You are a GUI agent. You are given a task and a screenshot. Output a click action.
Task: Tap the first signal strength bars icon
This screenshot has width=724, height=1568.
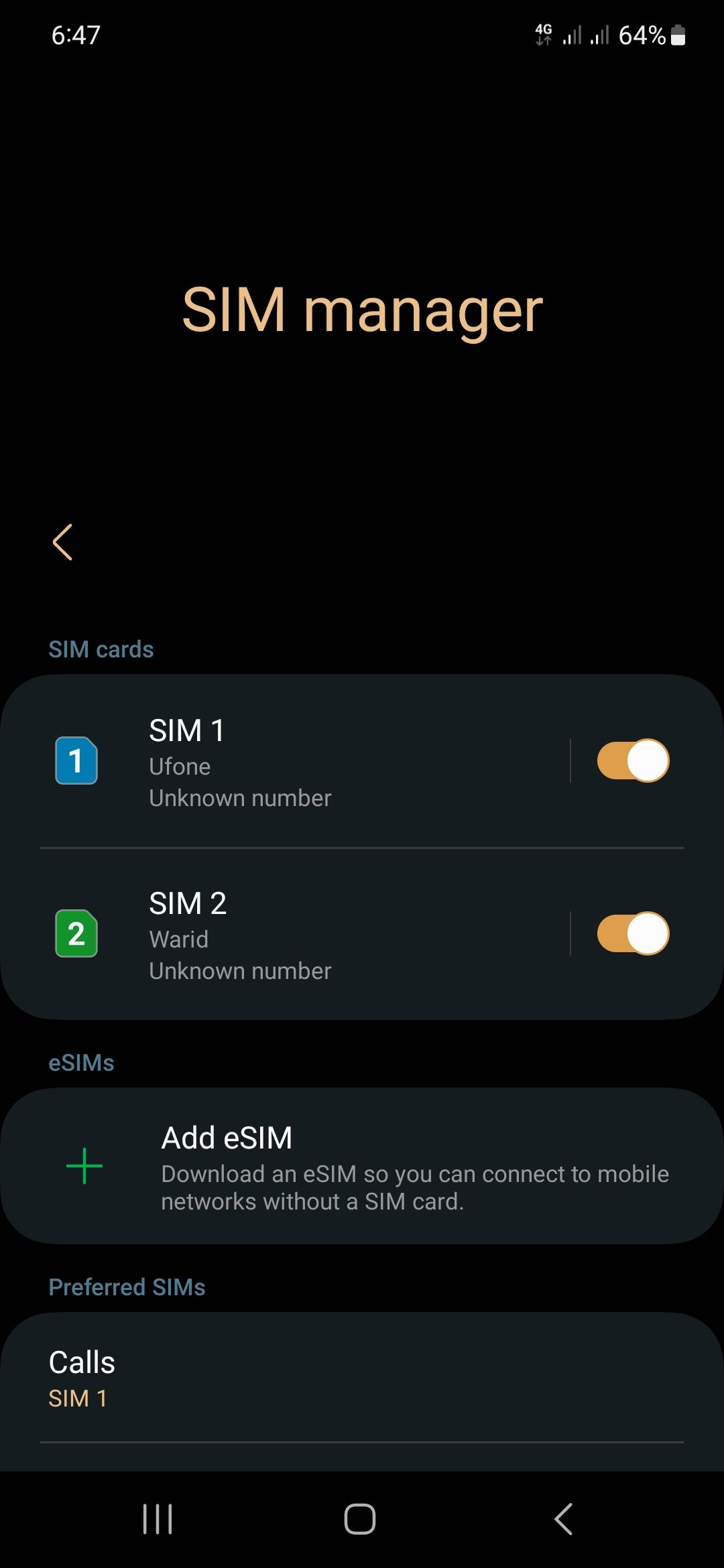(570, 36)
